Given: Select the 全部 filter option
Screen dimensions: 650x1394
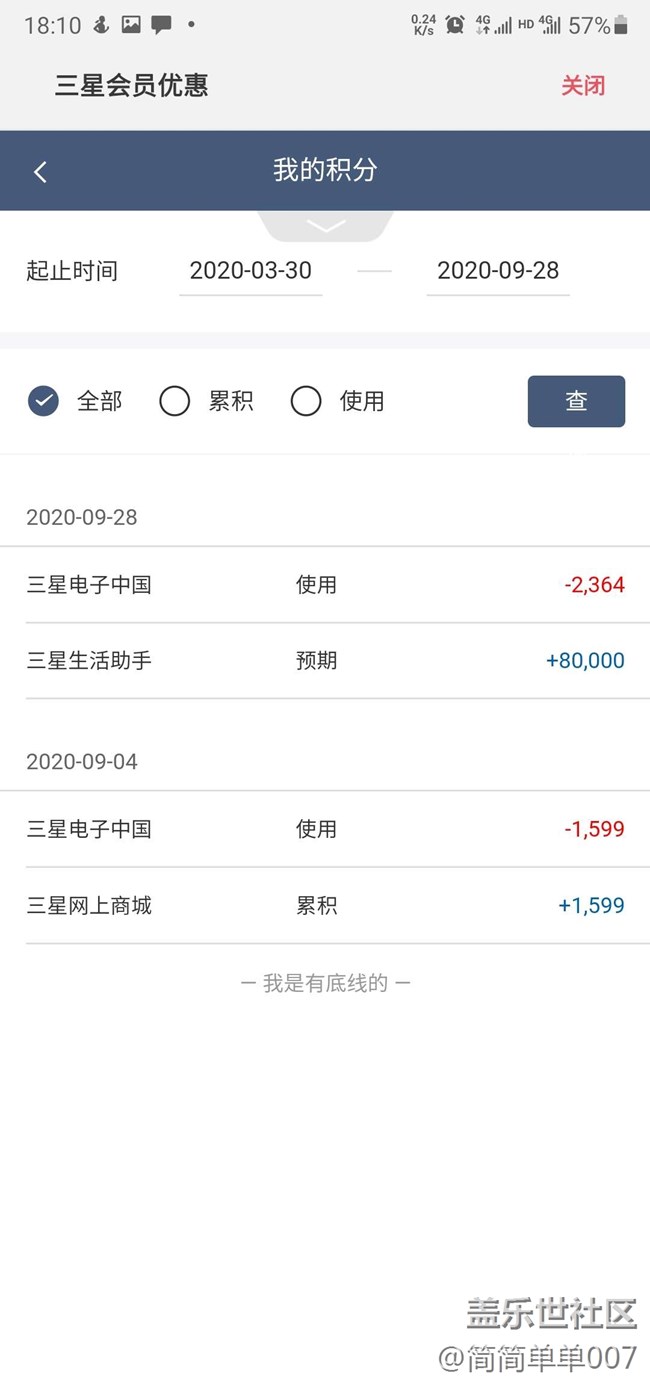Looking at the screenshot, I should tap(74, 401).
